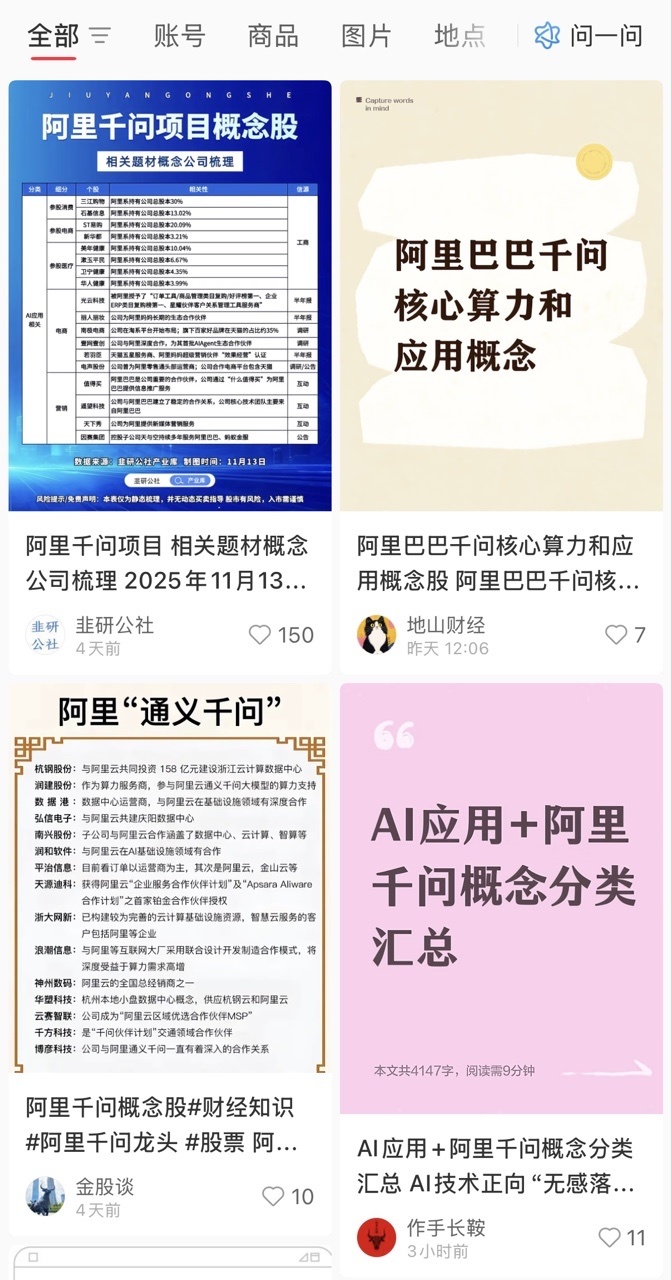The height and width of the screenshot is (1280, 671).
Task: Open the filter icon next to 全部
Action: 100,37
